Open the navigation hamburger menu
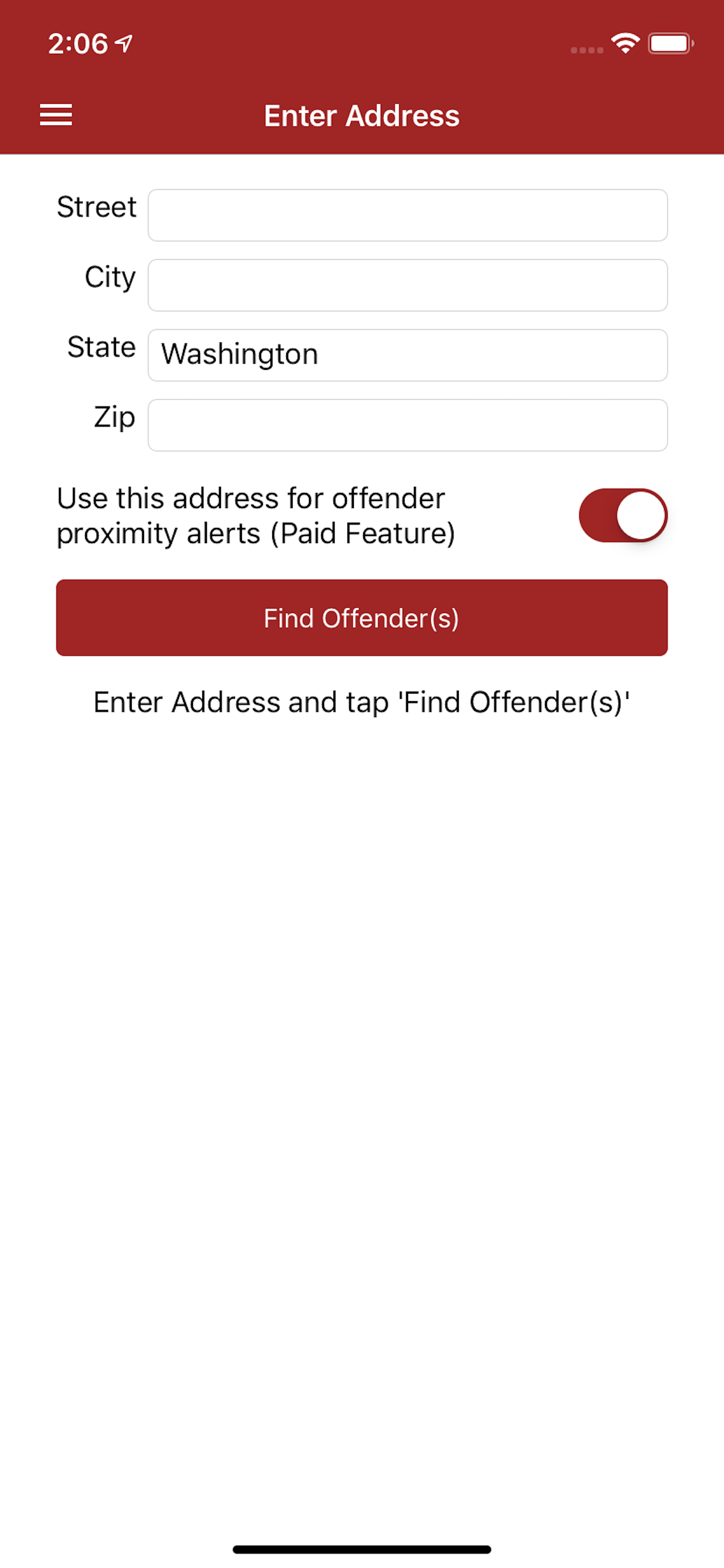This screenshot has height=1568, width=724. pos(57,115)
